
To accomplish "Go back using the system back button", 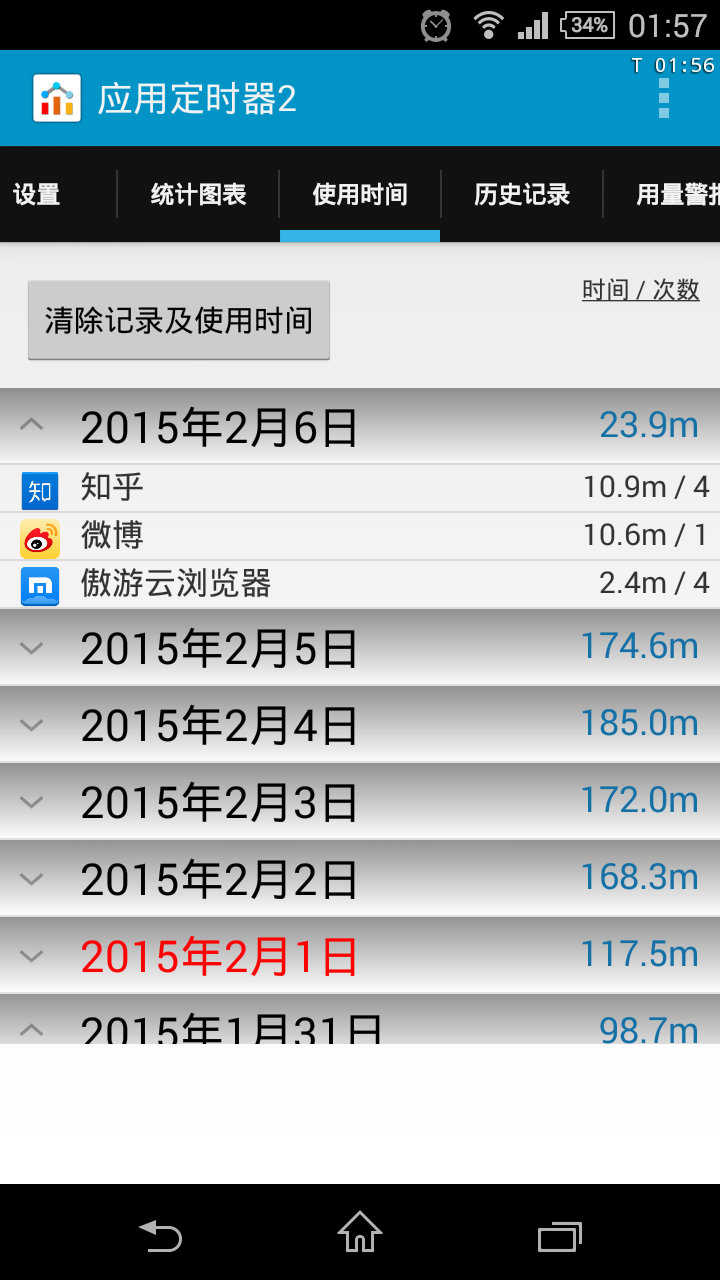I will click(x=160, y=1235).
